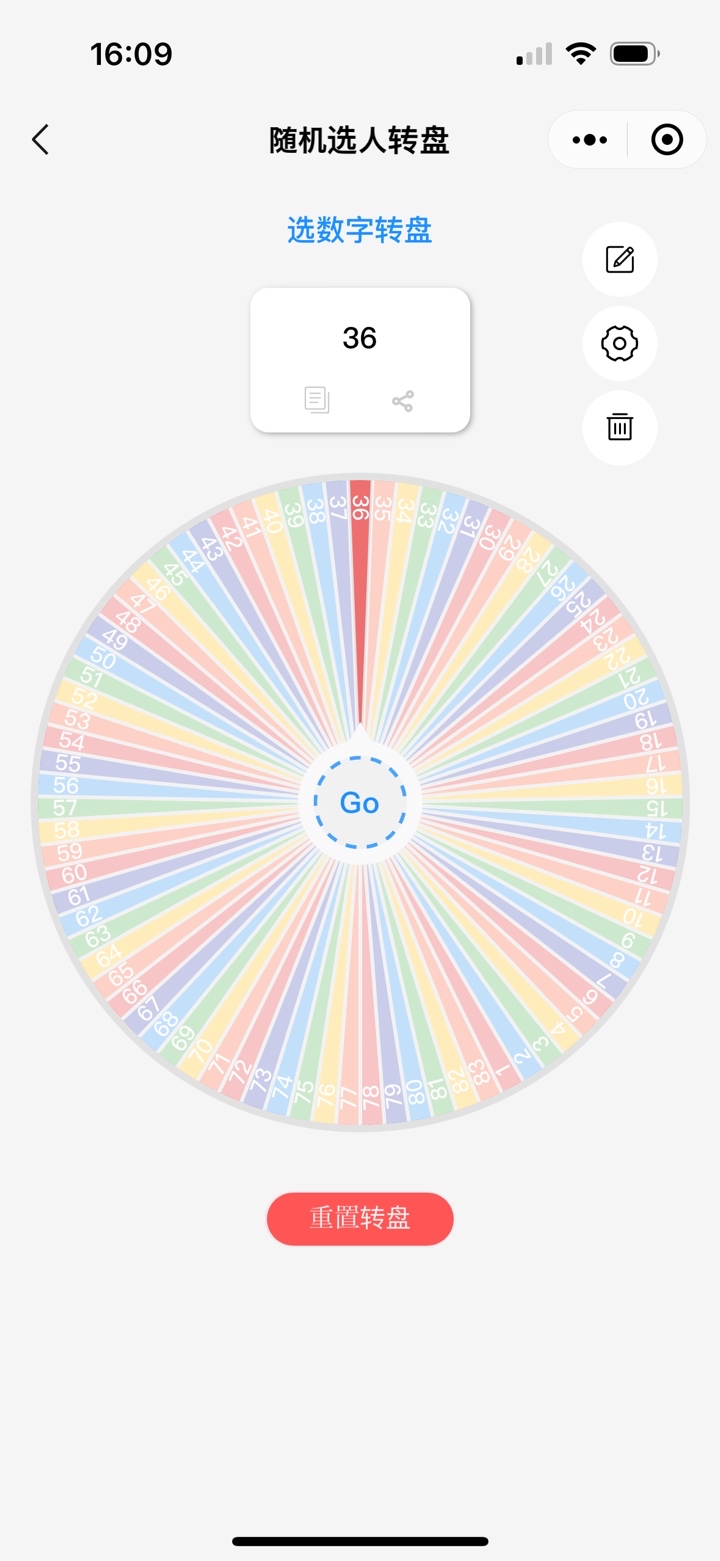
Task: Delete the wheel with the trash icon
Action: [x=620, y=427]
